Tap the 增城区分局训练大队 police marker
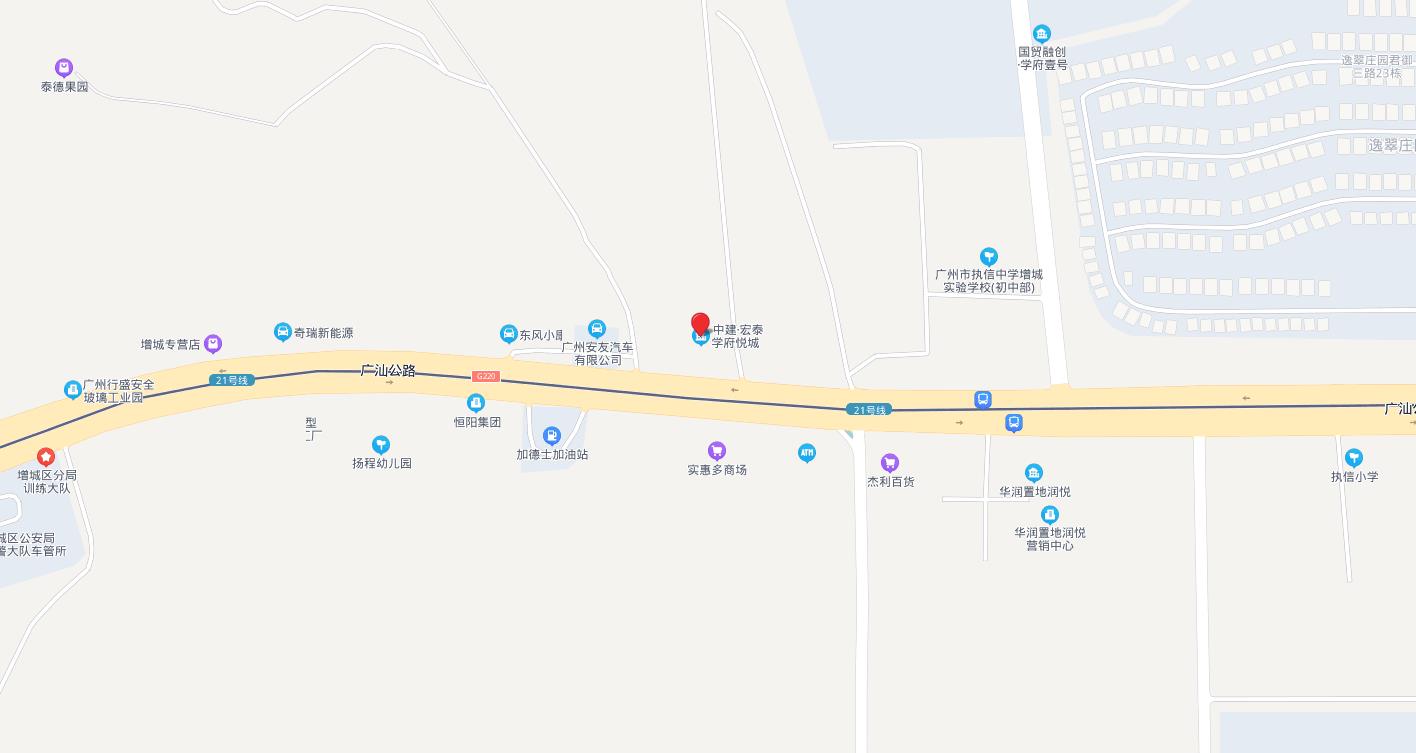 coord(46,456)
